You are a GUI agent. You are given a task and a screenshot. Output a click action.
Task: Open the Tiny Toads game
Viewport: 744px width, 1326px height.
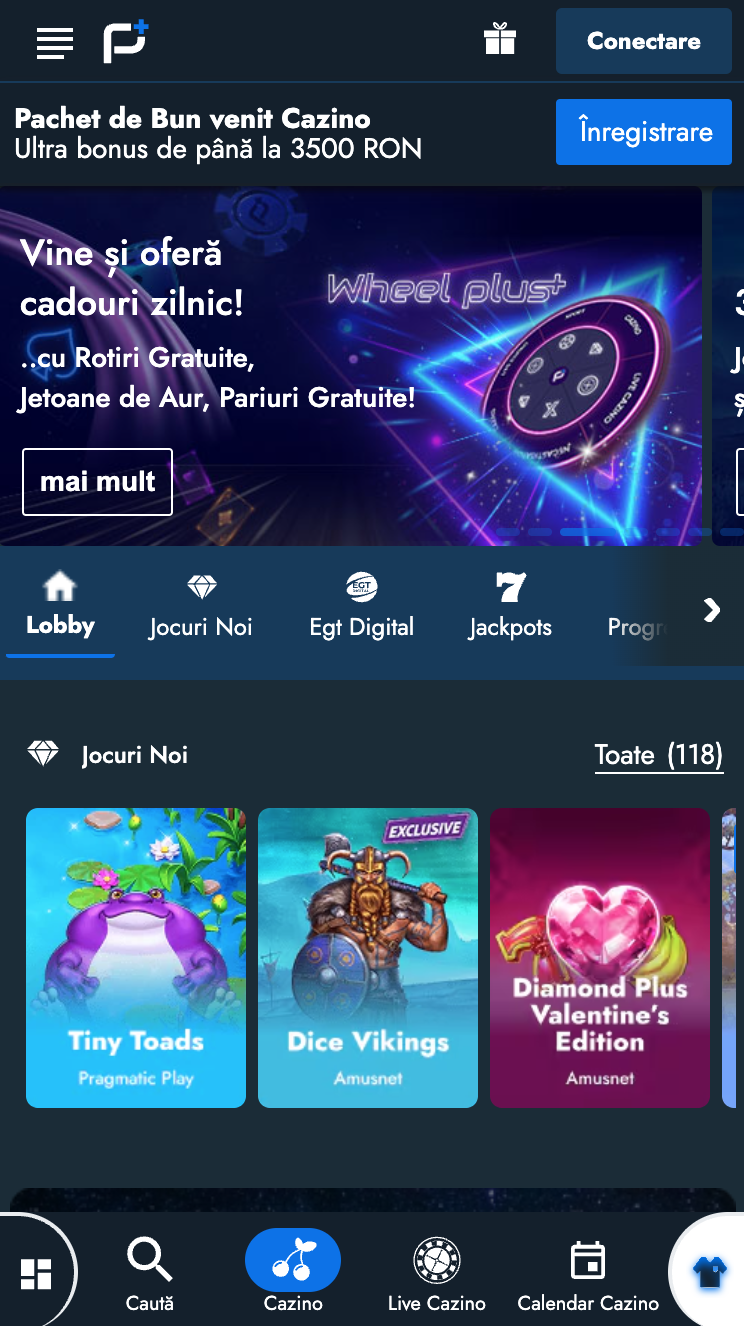click(136, 958)
